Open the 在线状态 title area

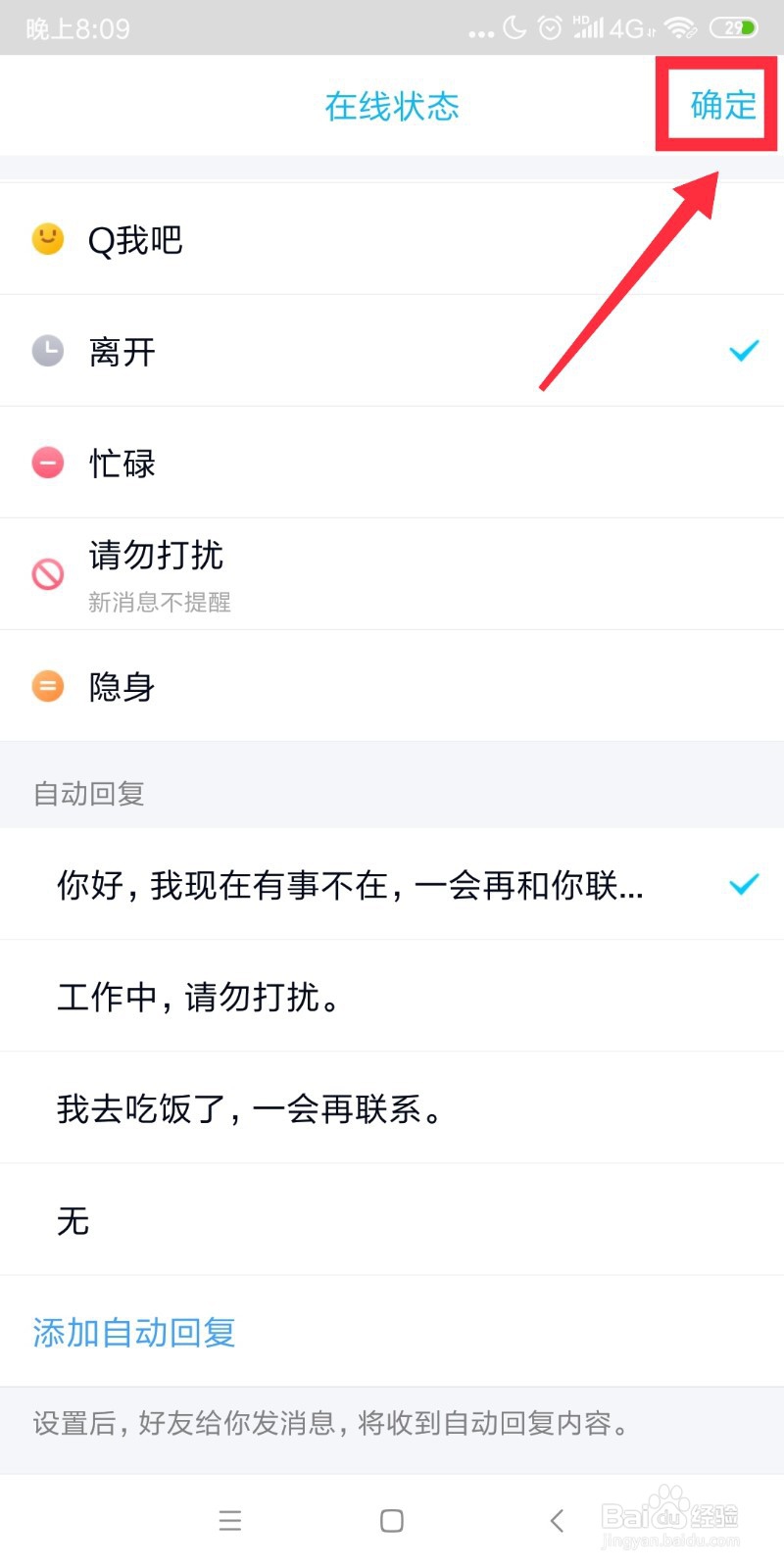coord(391,106)
